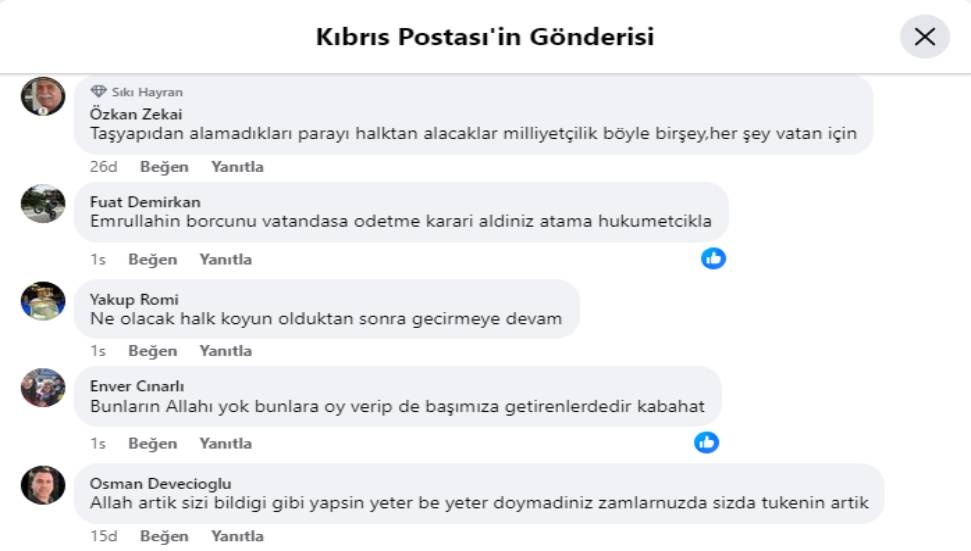Reply to Osman Devecioglu's comment
The image size is (971, 551).
point(237,536)
